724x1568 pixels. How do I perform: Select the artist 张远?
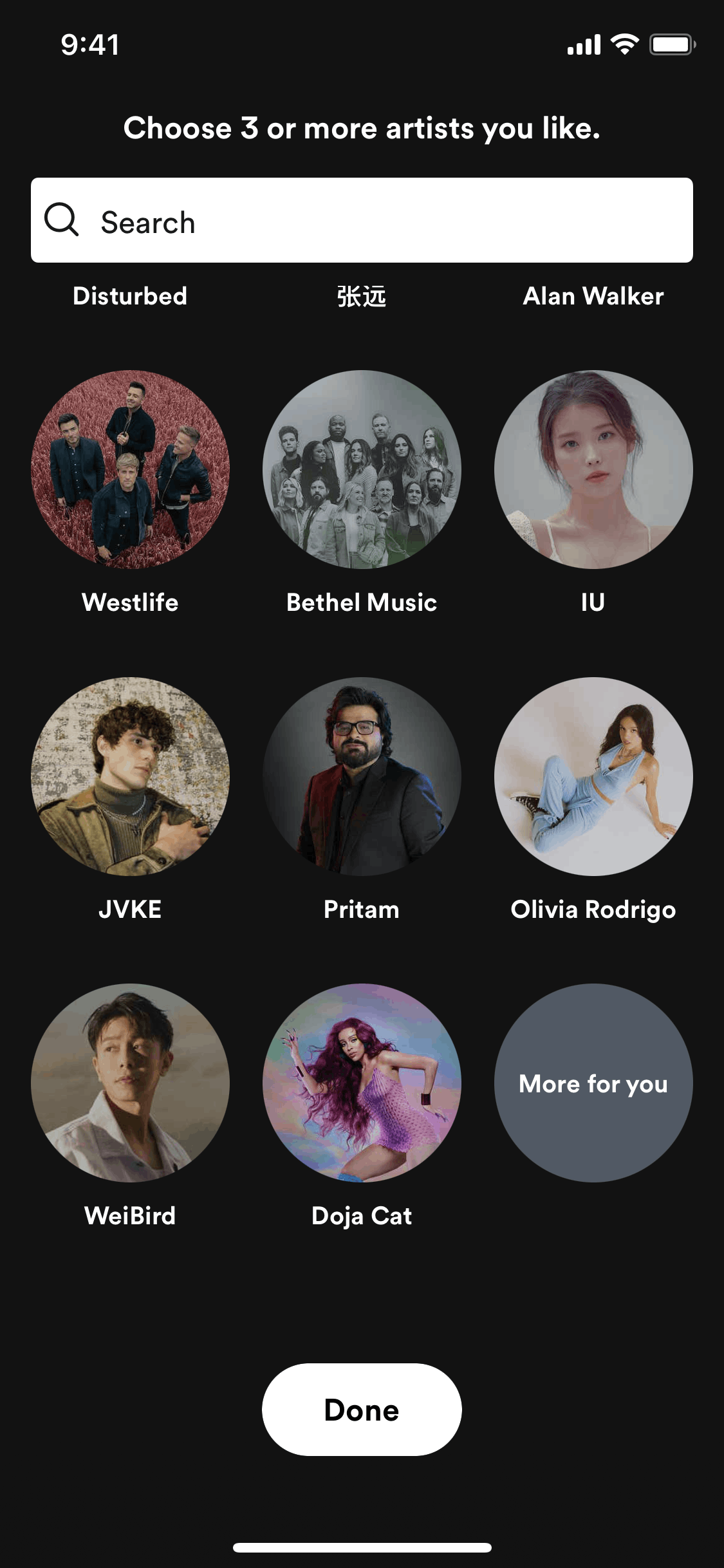click(x=362, y=296)
